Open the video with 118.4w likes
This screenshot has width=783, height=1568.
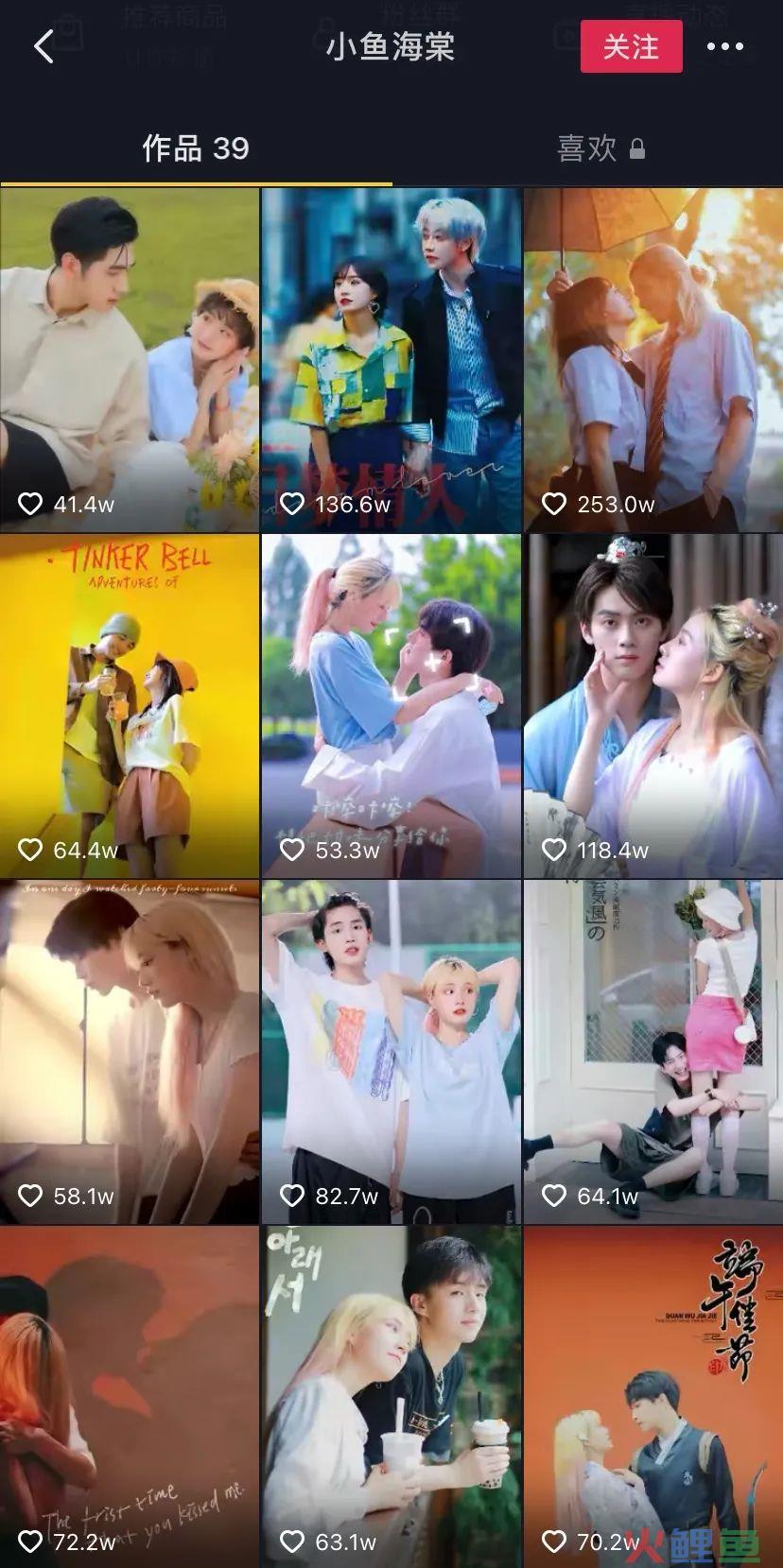653,705
